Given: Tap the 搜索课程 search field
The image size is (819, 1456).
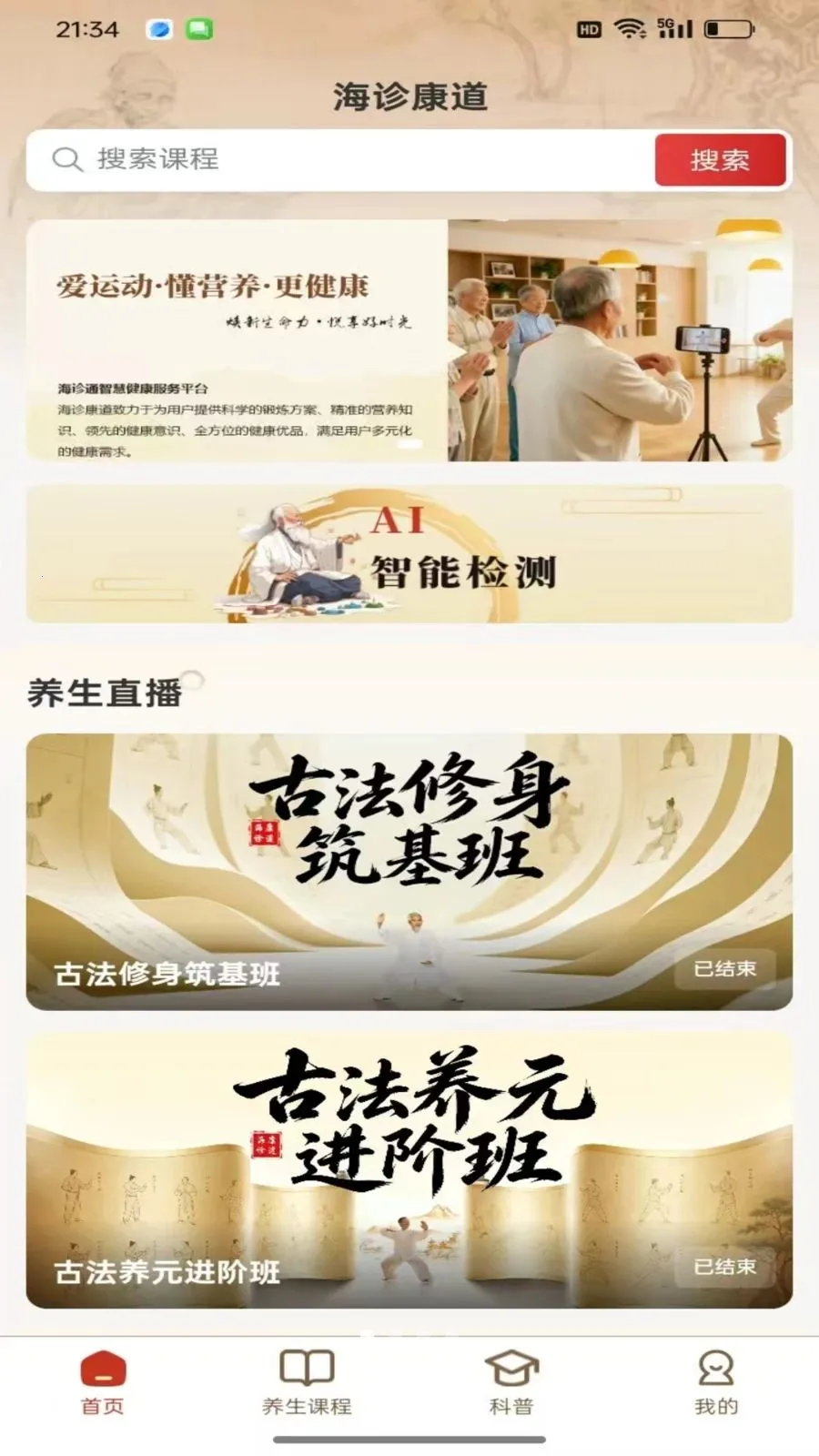Looking at the screenshot, I should [x=341, y=160].
